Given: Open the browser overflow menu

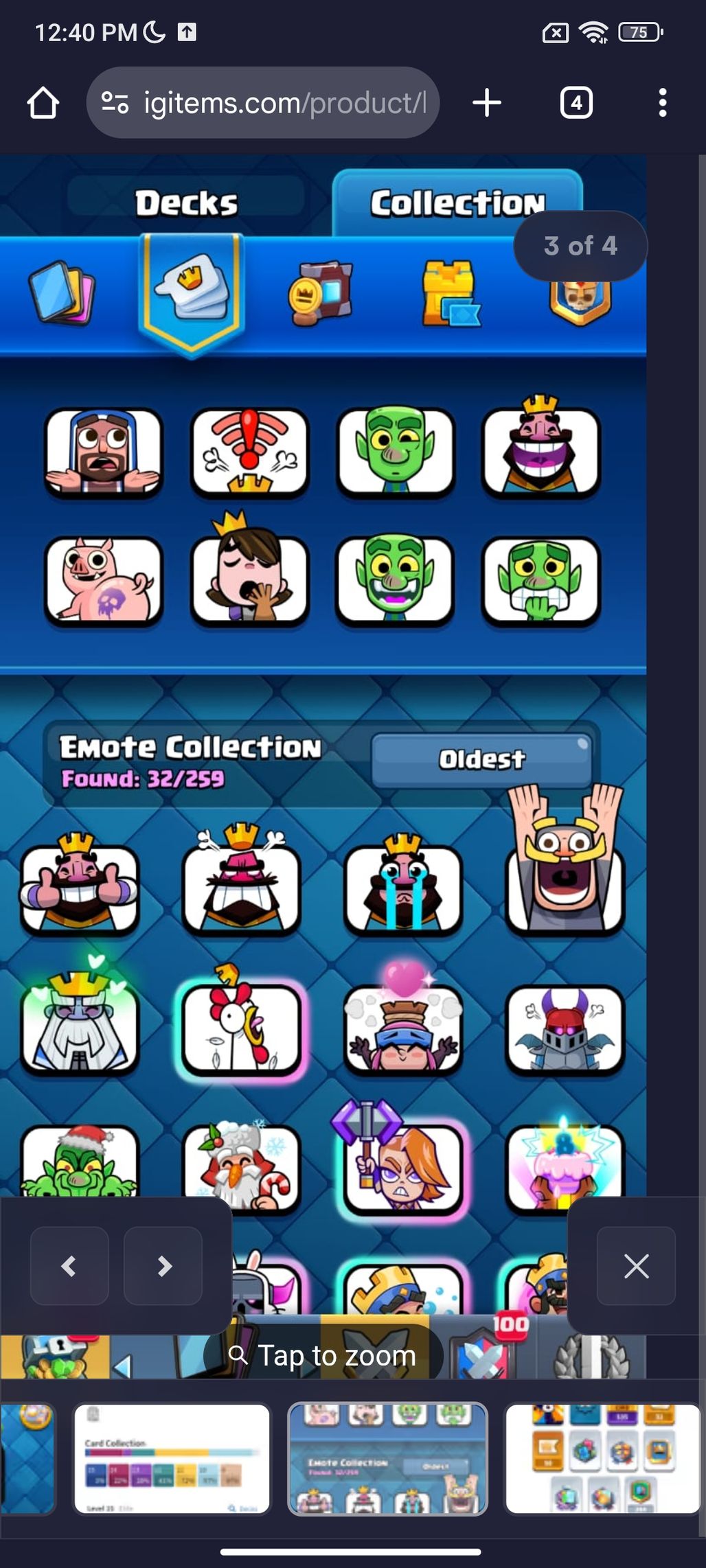Looking at the screenshot, I should [x=662, y=103].
